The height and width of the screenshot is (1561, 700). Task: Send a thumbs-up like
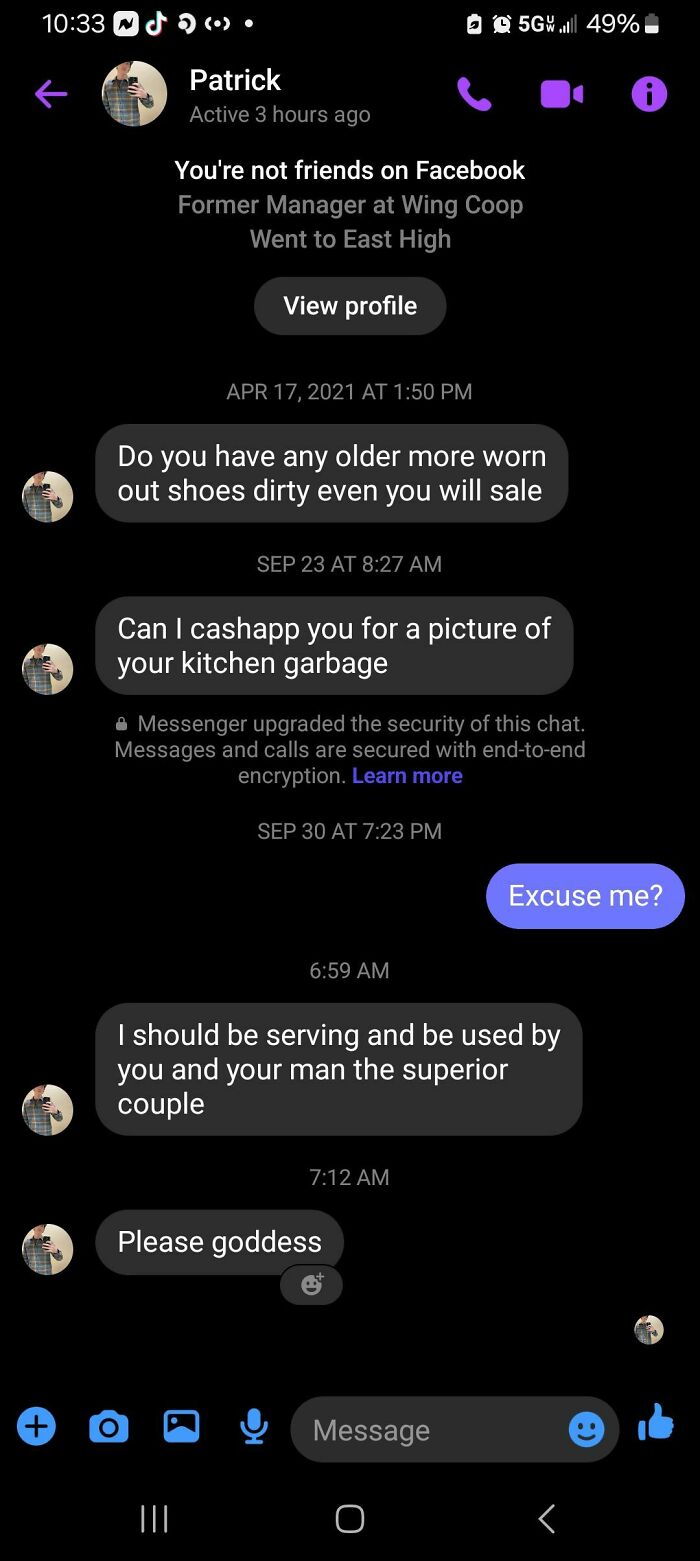[656, 1422]
